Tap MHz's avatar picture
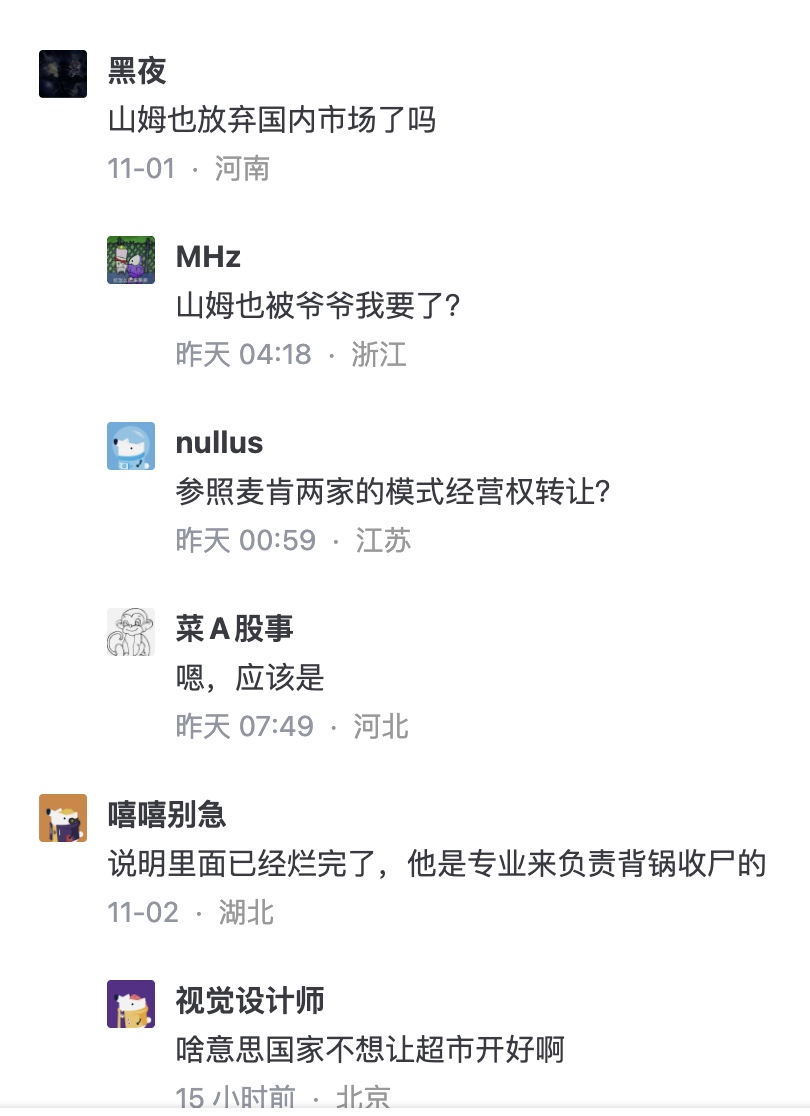Viewport: 810px width, 1116px height. point(131,260)
